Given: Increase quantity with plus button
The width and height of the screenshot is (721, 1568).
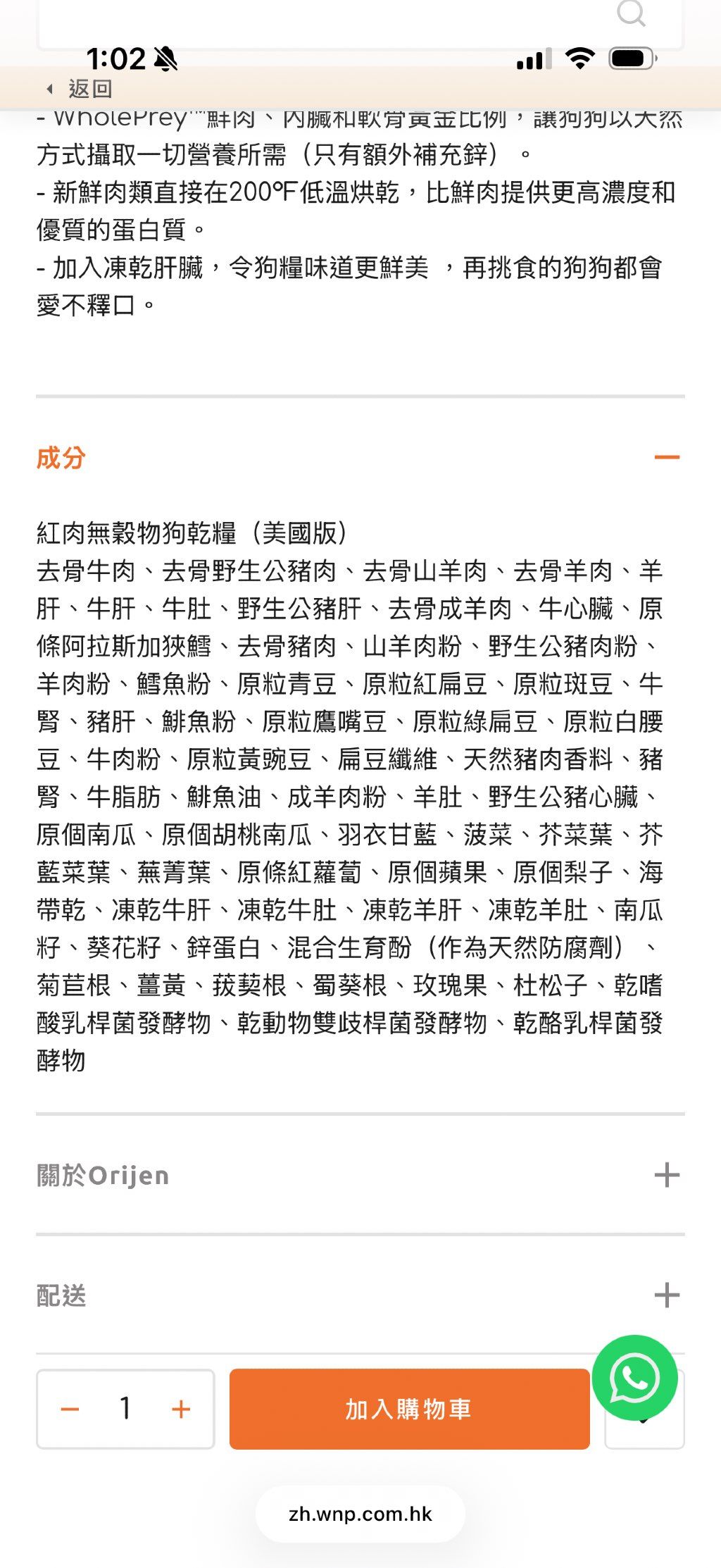Looking at the screenshot, I should (x=181, y=1409).
